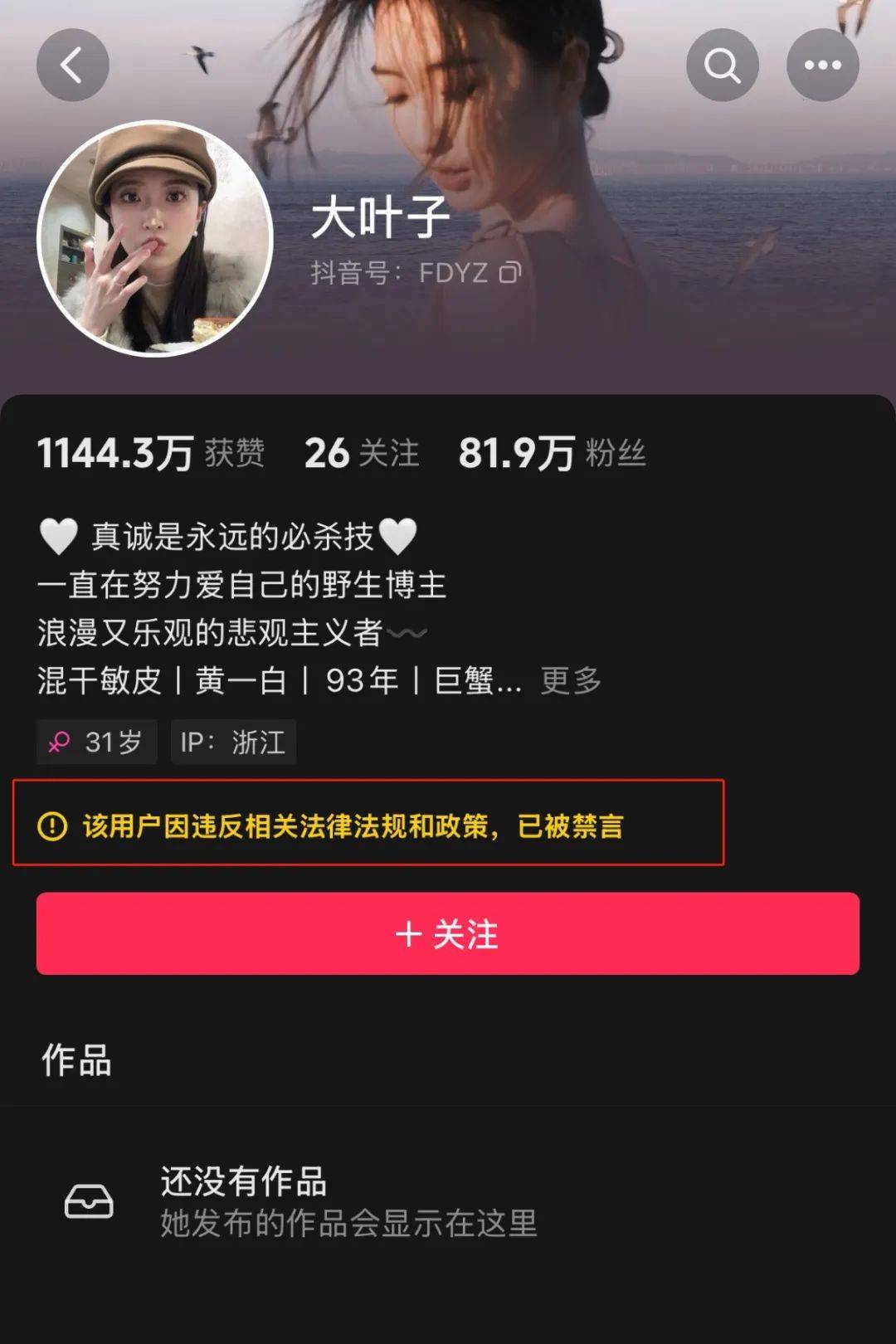Open the search icon
Image resolution: width=896 pixels, height=1344 pixels.
722,65
